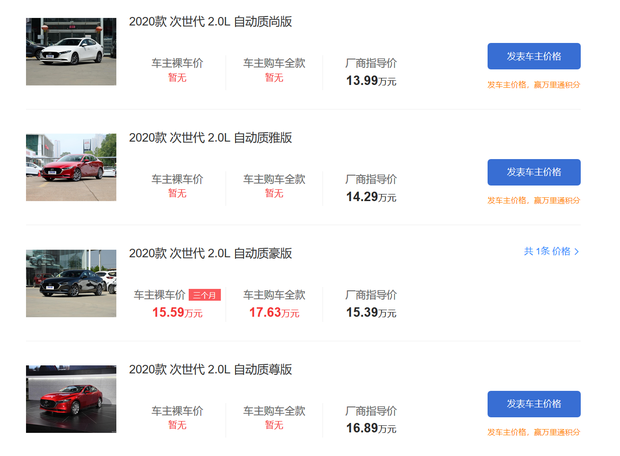Tap 发表车主价格 for 自动质雅版
The image size is (620, 456).
coord(534,172)
